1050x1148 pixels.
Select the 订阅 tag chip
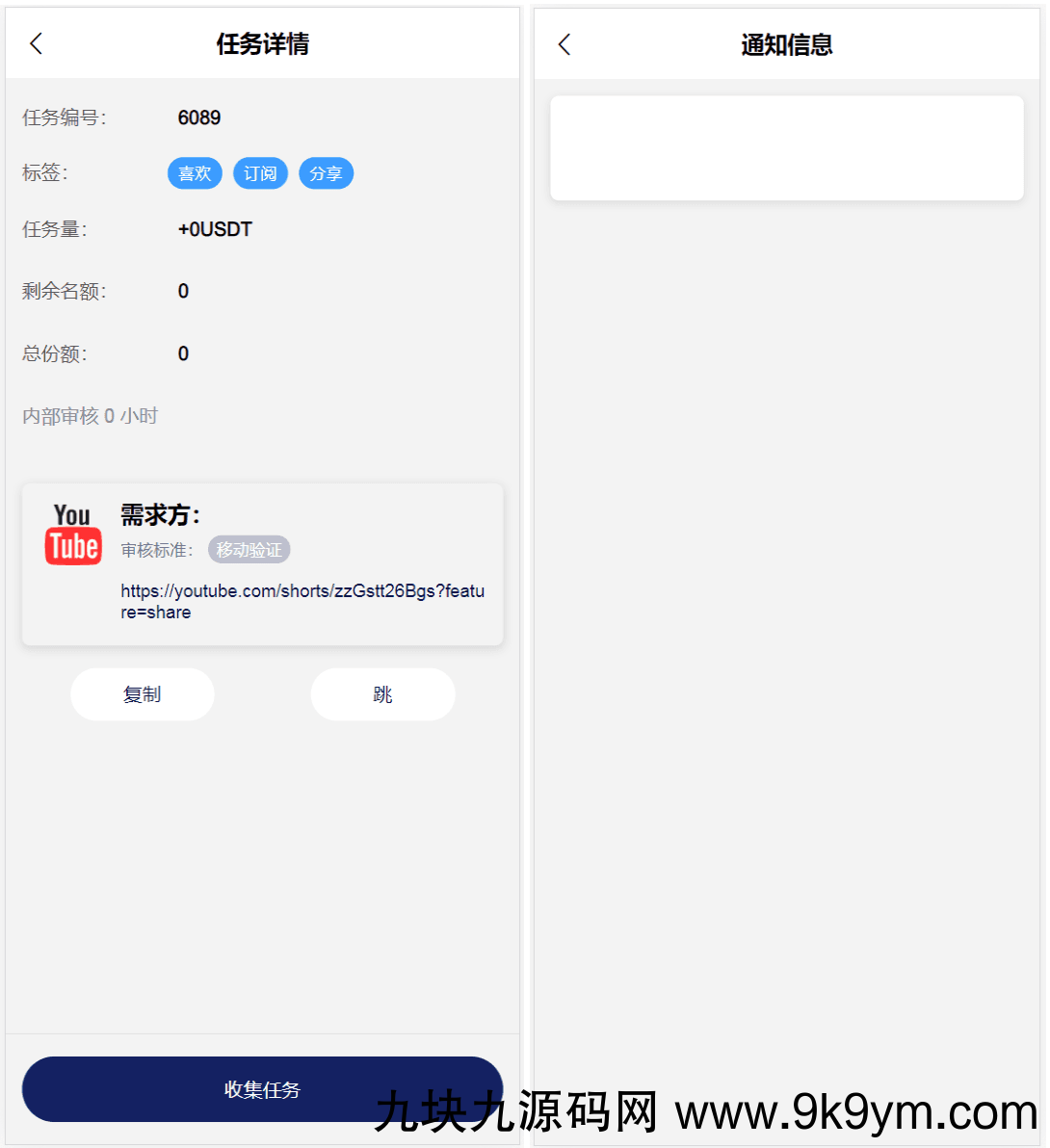(260, 173)
